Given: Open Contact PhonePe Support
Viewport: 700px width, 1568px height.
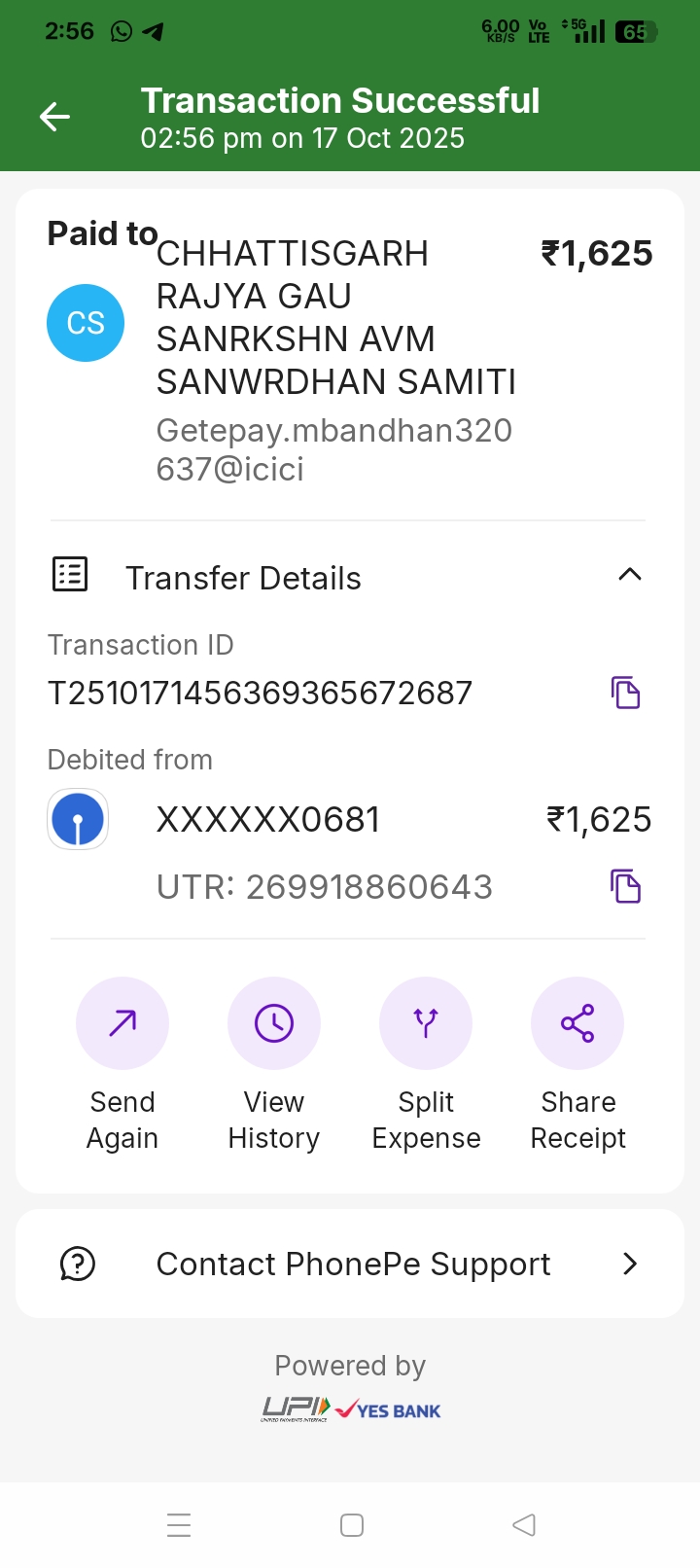Looking at the screenshot, I should tap(350, 1264).
